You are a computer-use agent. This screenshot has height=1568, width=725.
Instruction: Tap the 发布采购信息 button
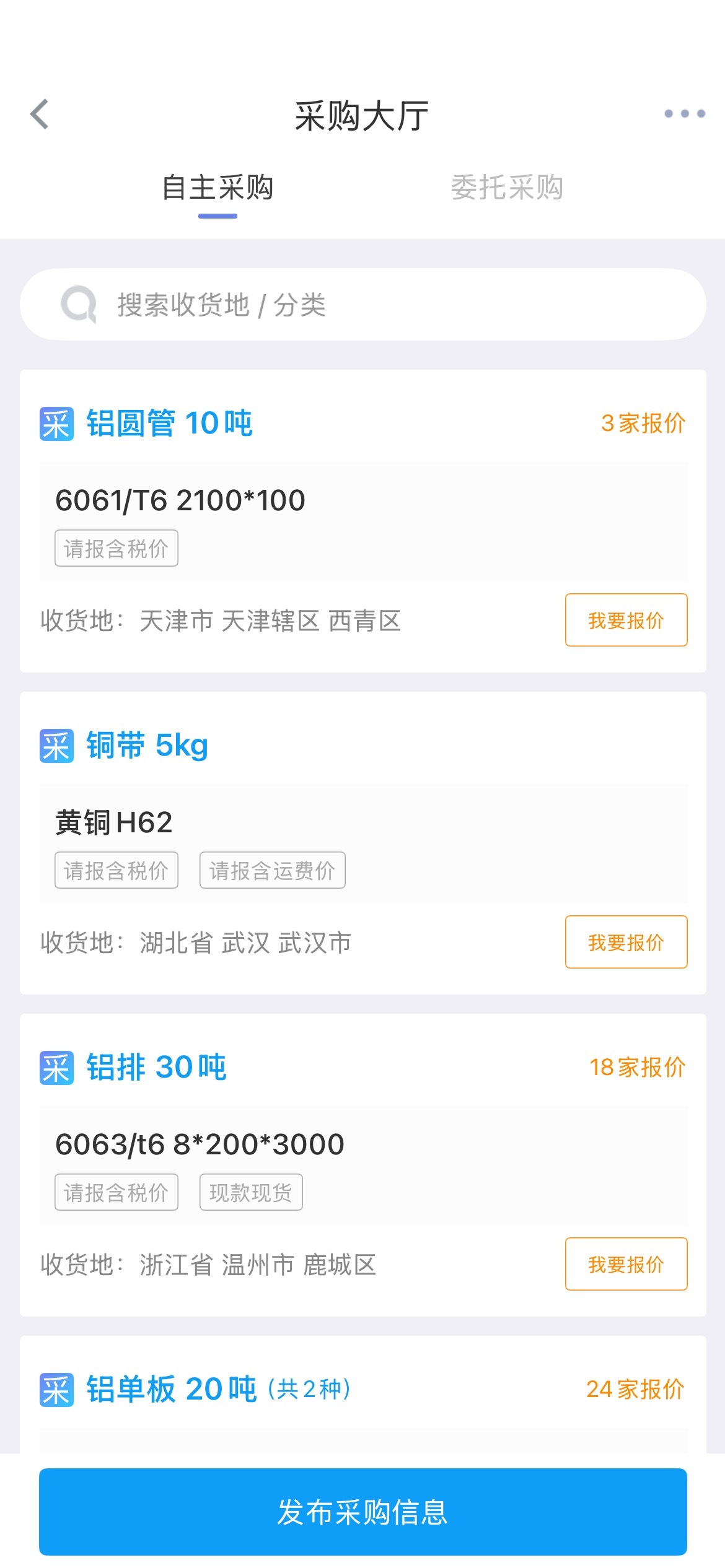point(363,1512)
